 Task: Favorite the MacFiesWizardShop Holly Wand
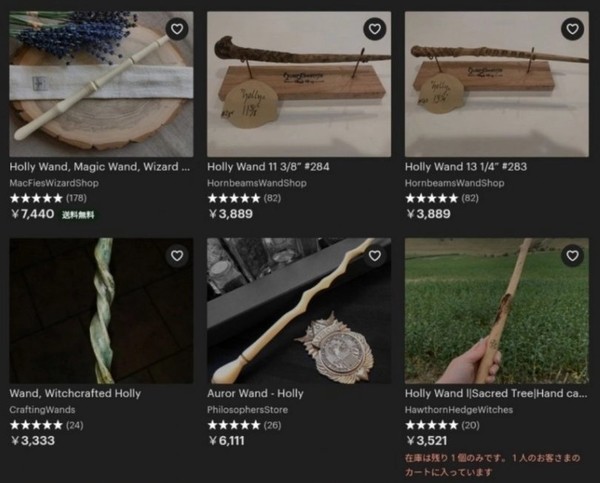[177, 29]
